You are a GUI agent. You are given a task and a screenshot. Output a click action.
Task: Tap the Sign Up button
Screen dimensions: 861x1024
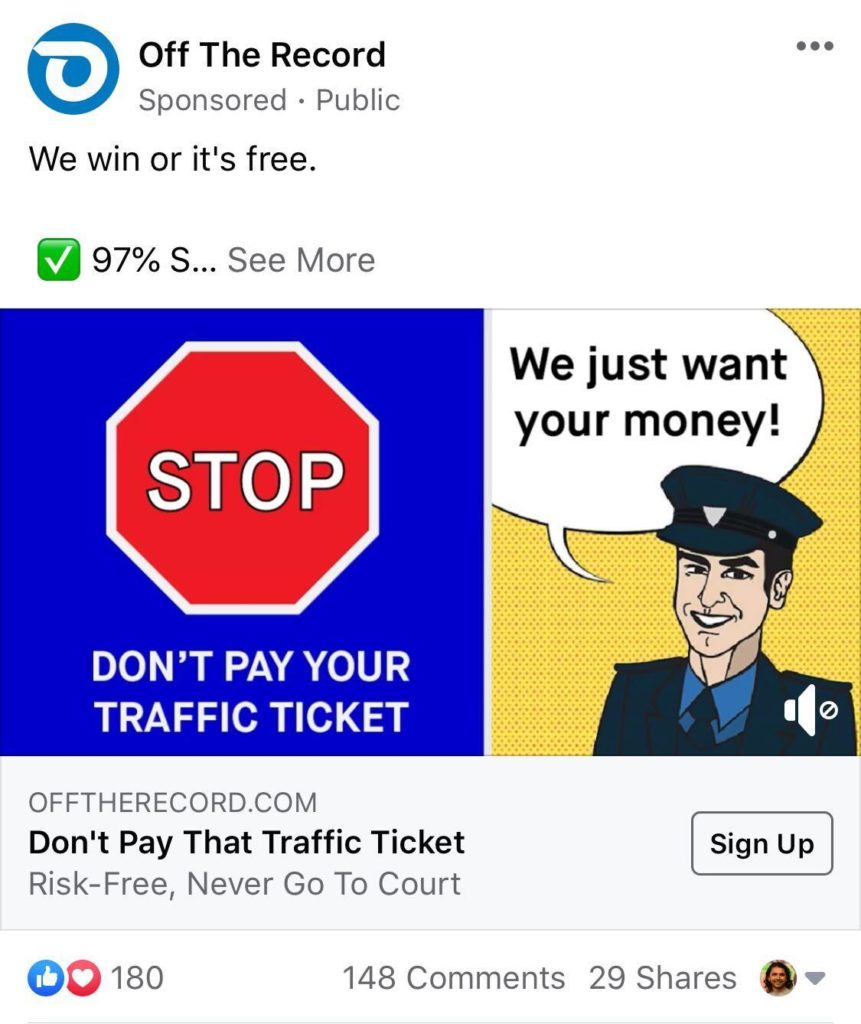click(x=761, y=843)
